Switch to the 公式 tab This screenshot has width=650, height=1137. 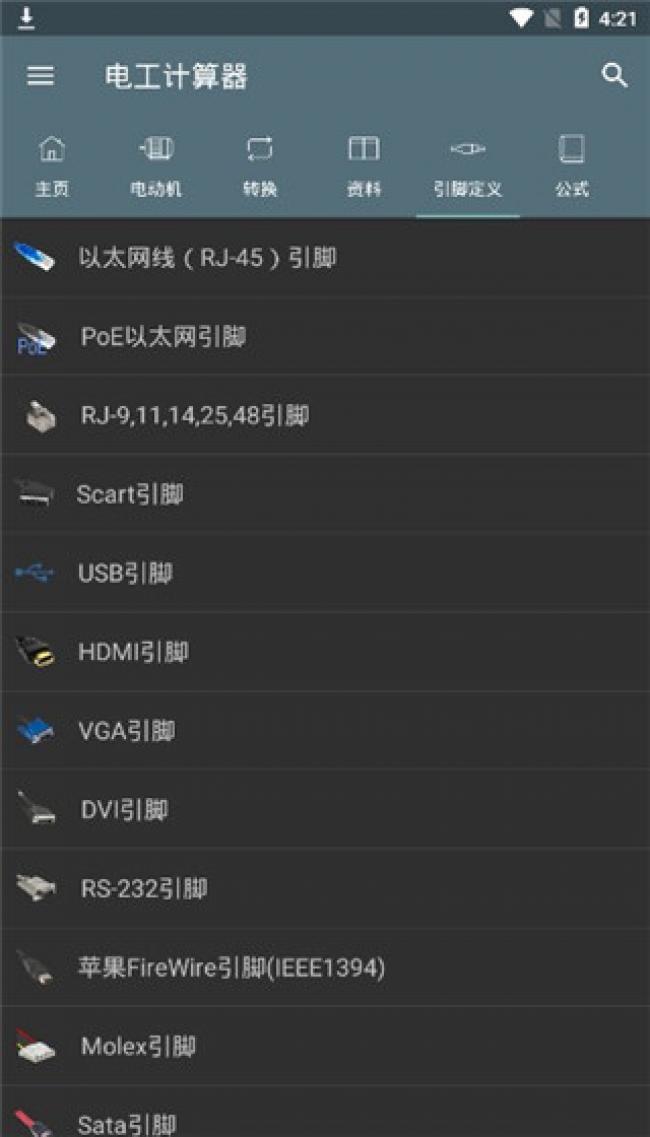(x=572, y=167)
